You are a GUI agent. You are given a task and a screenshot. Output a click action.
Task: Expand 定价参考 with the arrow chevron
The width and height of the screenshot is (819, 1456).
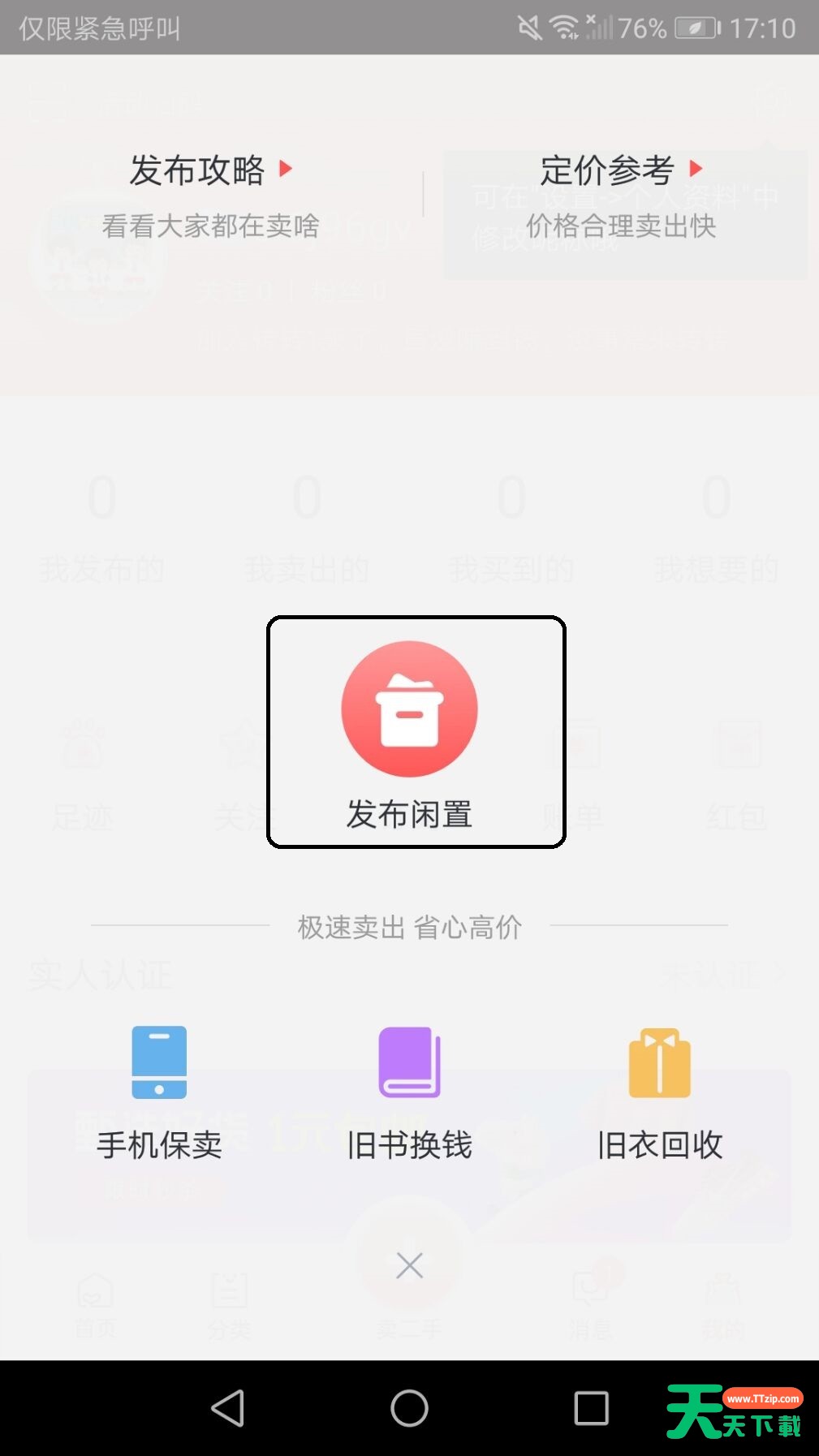(x=696, y=169)
